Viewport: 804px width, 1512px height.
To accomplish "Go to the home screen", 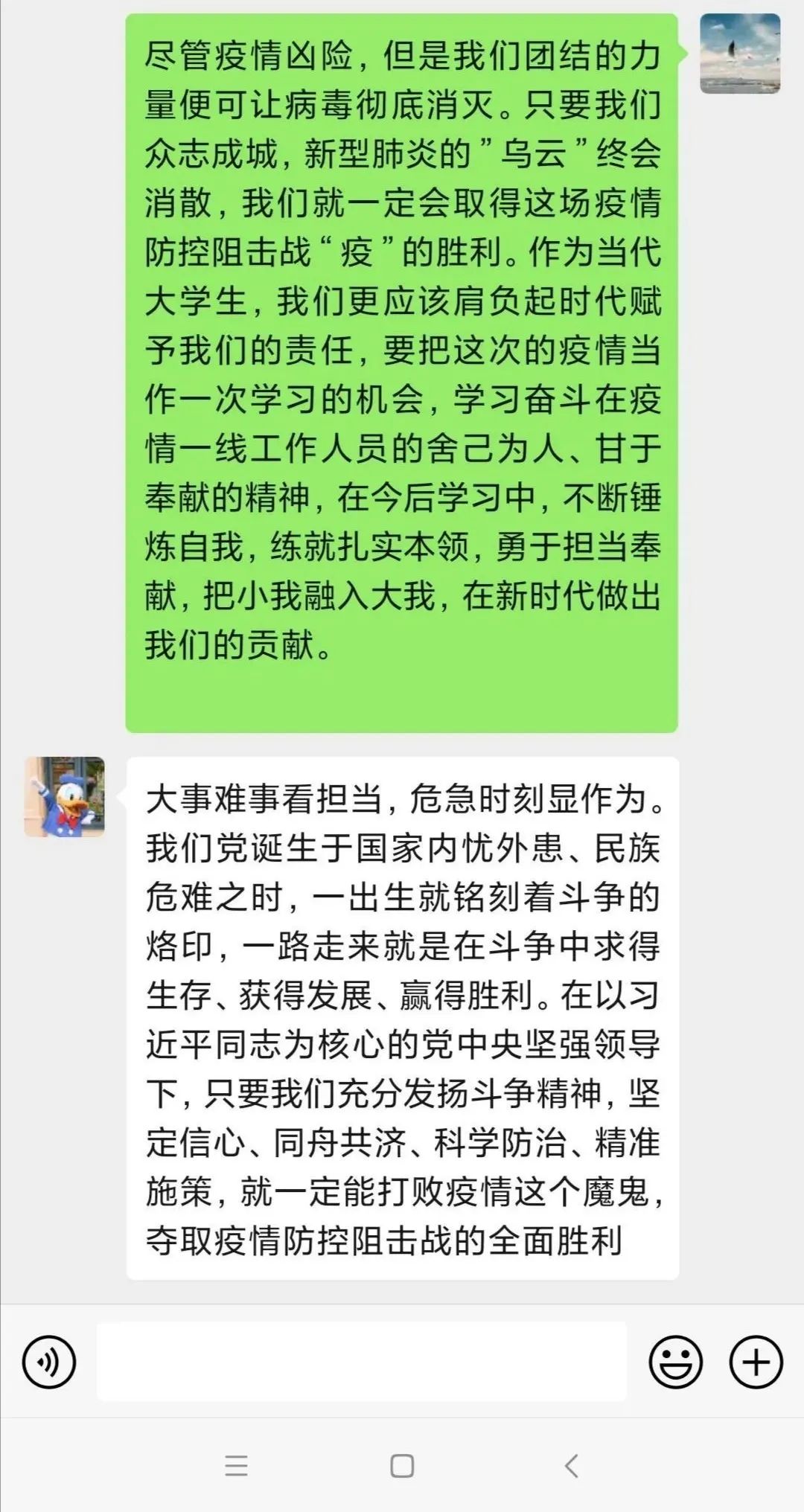I will click(402, 1466).
